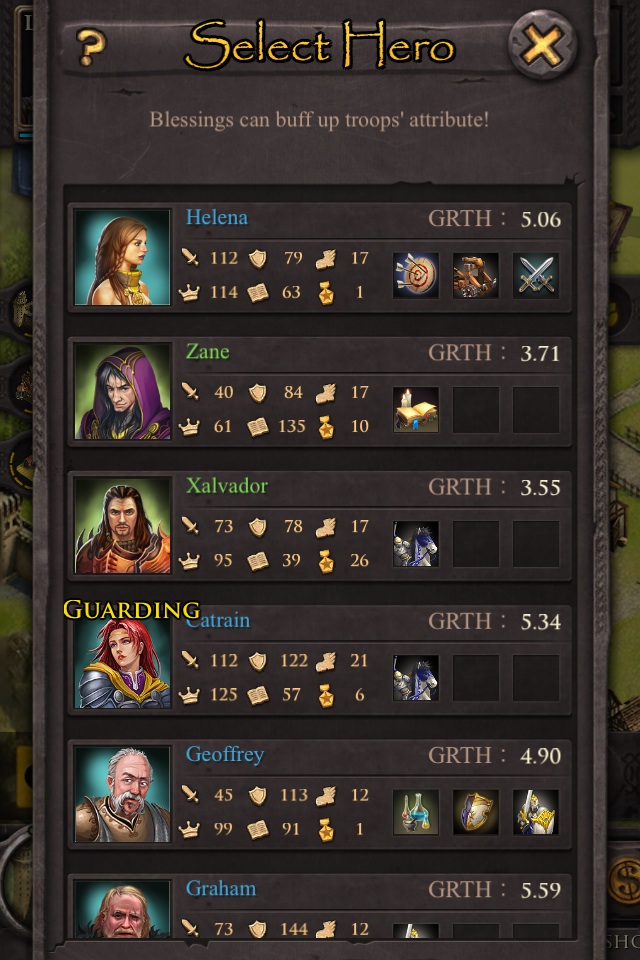Choose Zane as the hero
Image resolution: width=640 pixels, height=960 pixels.
123,391
